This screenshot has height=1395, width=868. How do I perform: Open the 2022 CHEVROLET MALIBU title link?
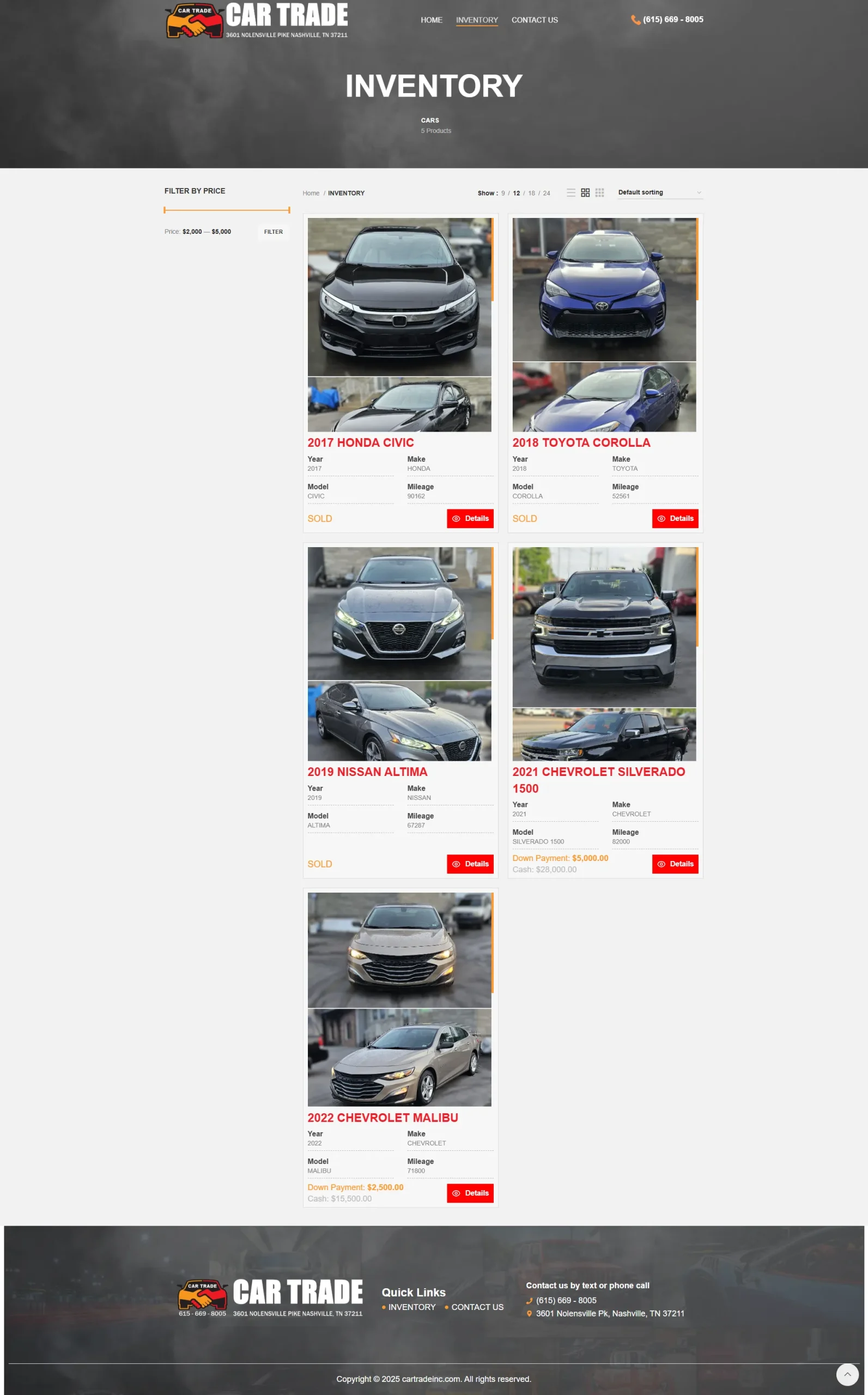[383, 1117]
